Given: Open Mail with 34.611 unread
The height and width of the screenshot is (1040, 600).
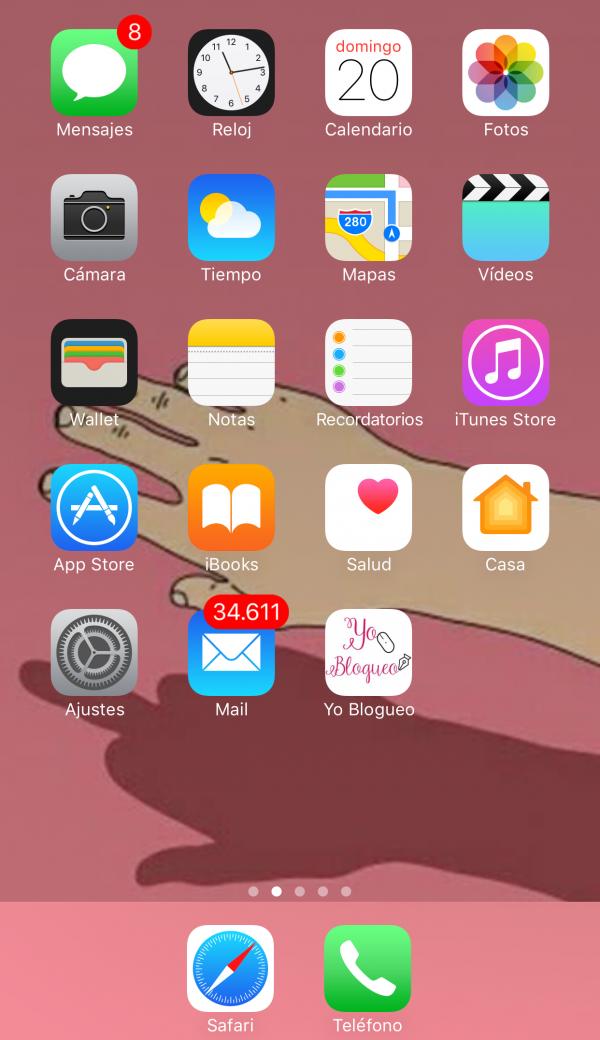Looking at the screenshot, I should (x=231, y=655).
